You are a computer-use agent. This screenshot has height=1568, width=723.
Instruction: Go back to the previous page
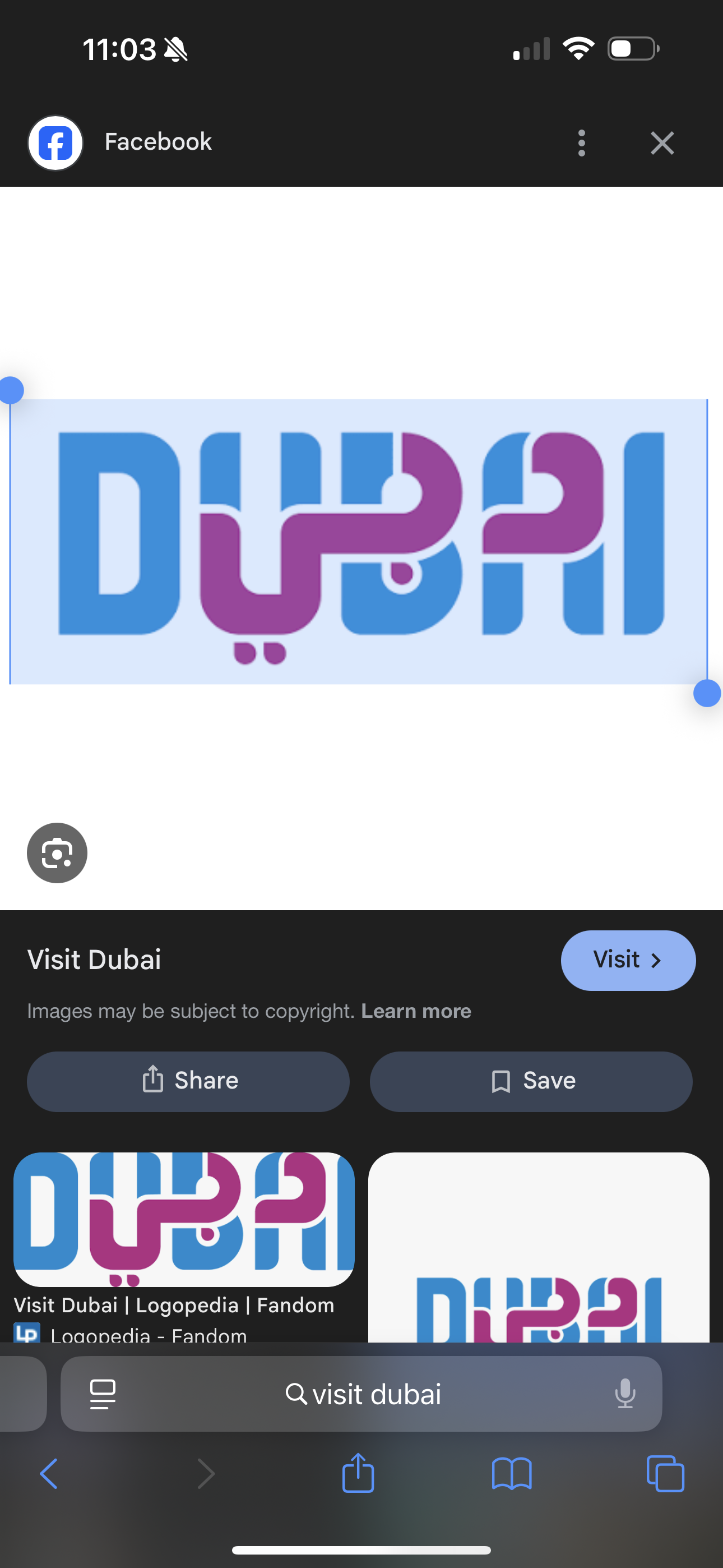(49, 1474)
